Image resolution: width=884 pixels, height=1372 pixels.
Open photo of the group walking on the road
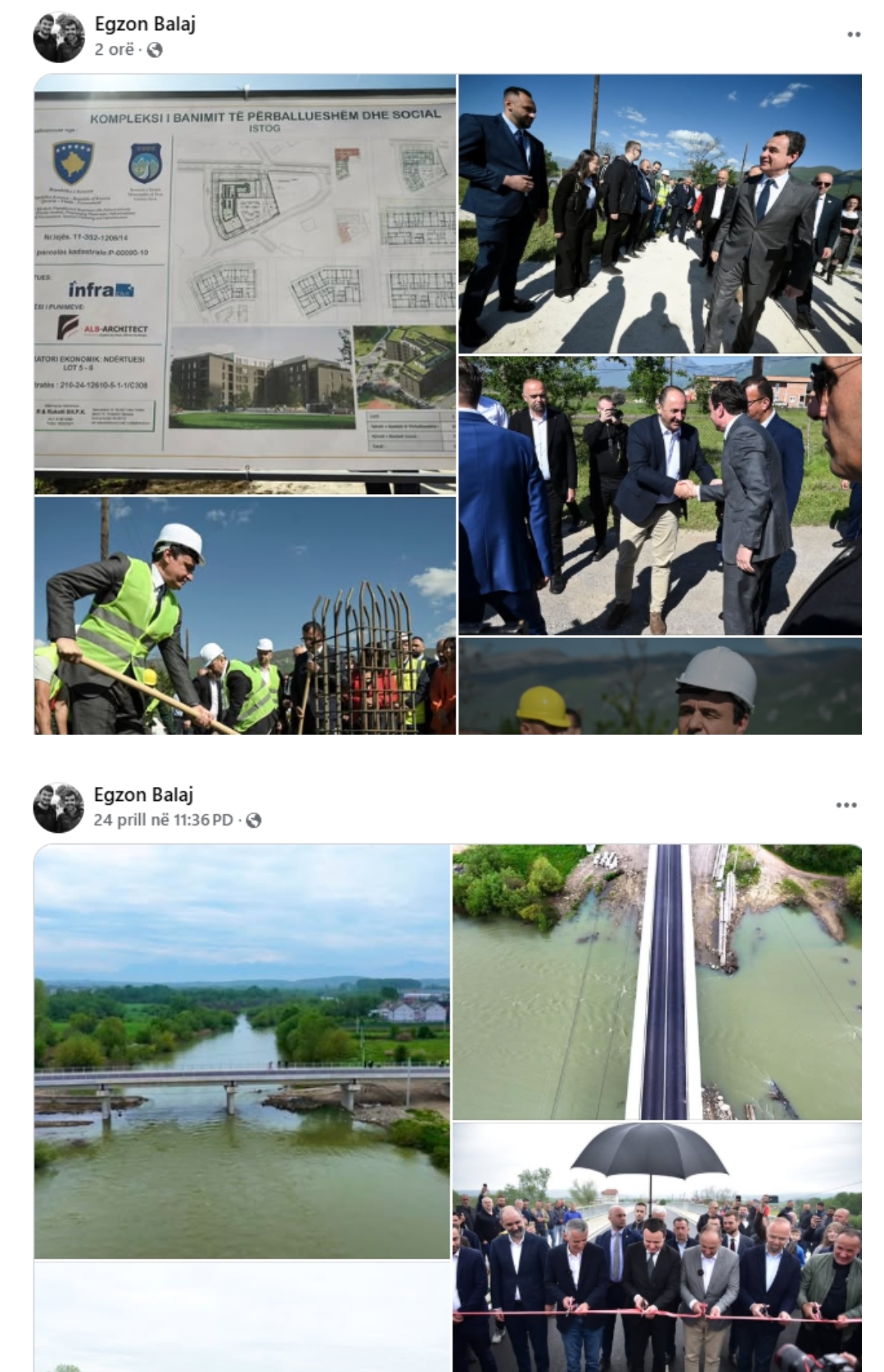click(x=660, y=214)
